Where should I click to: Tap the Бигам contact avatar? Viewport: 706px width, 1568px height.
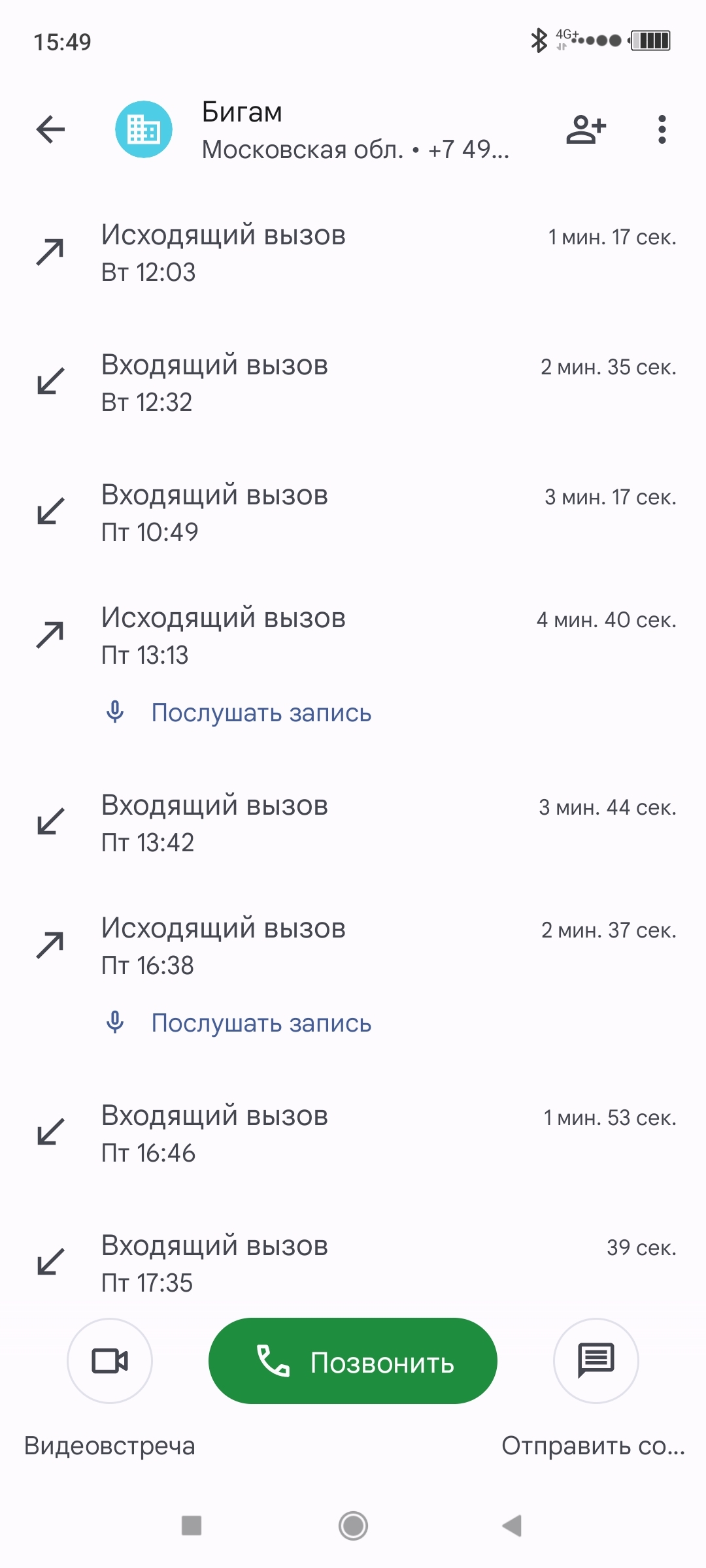[x=144, y=129]
